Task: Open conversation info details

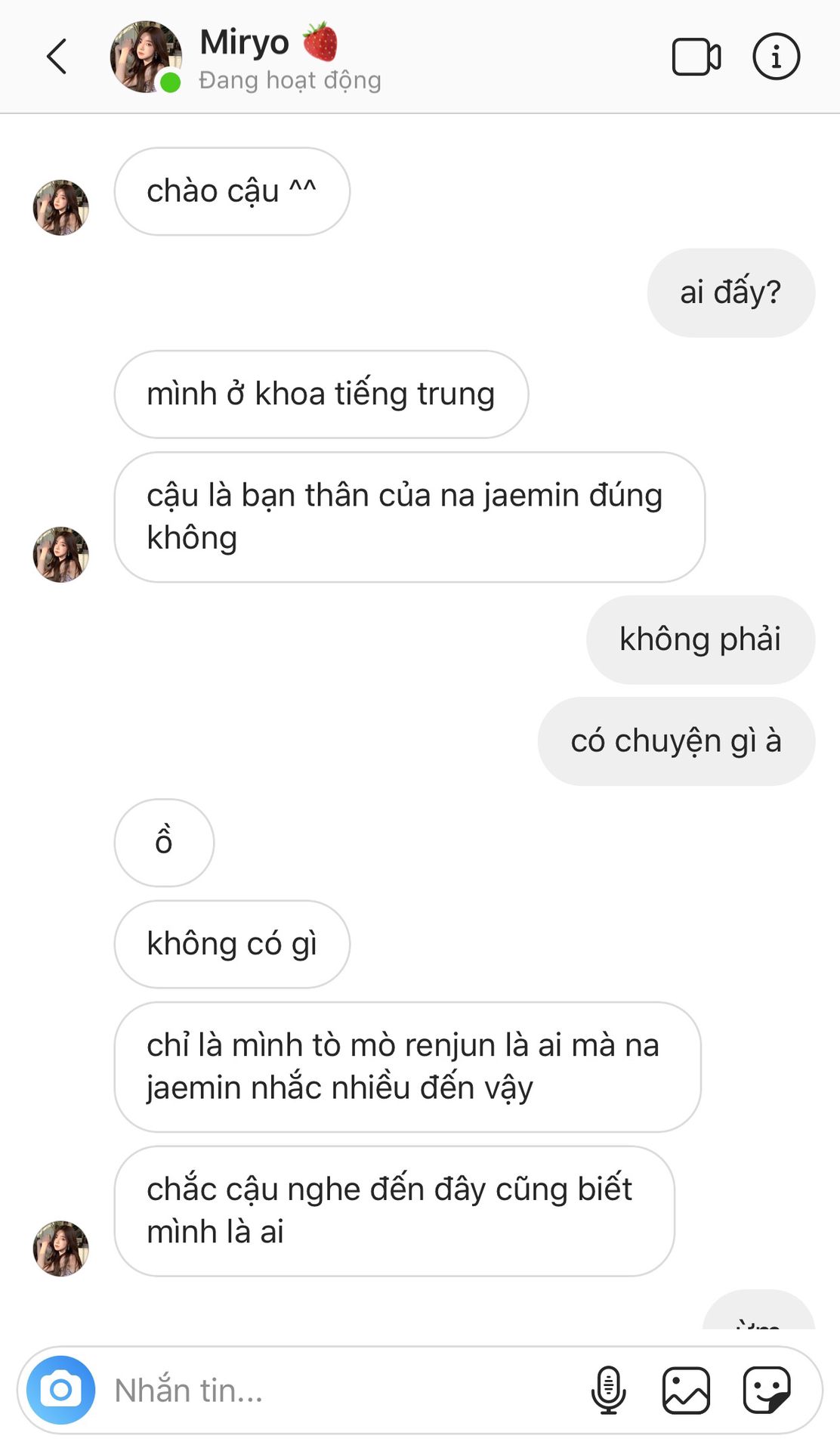Action: pos(776,57)
